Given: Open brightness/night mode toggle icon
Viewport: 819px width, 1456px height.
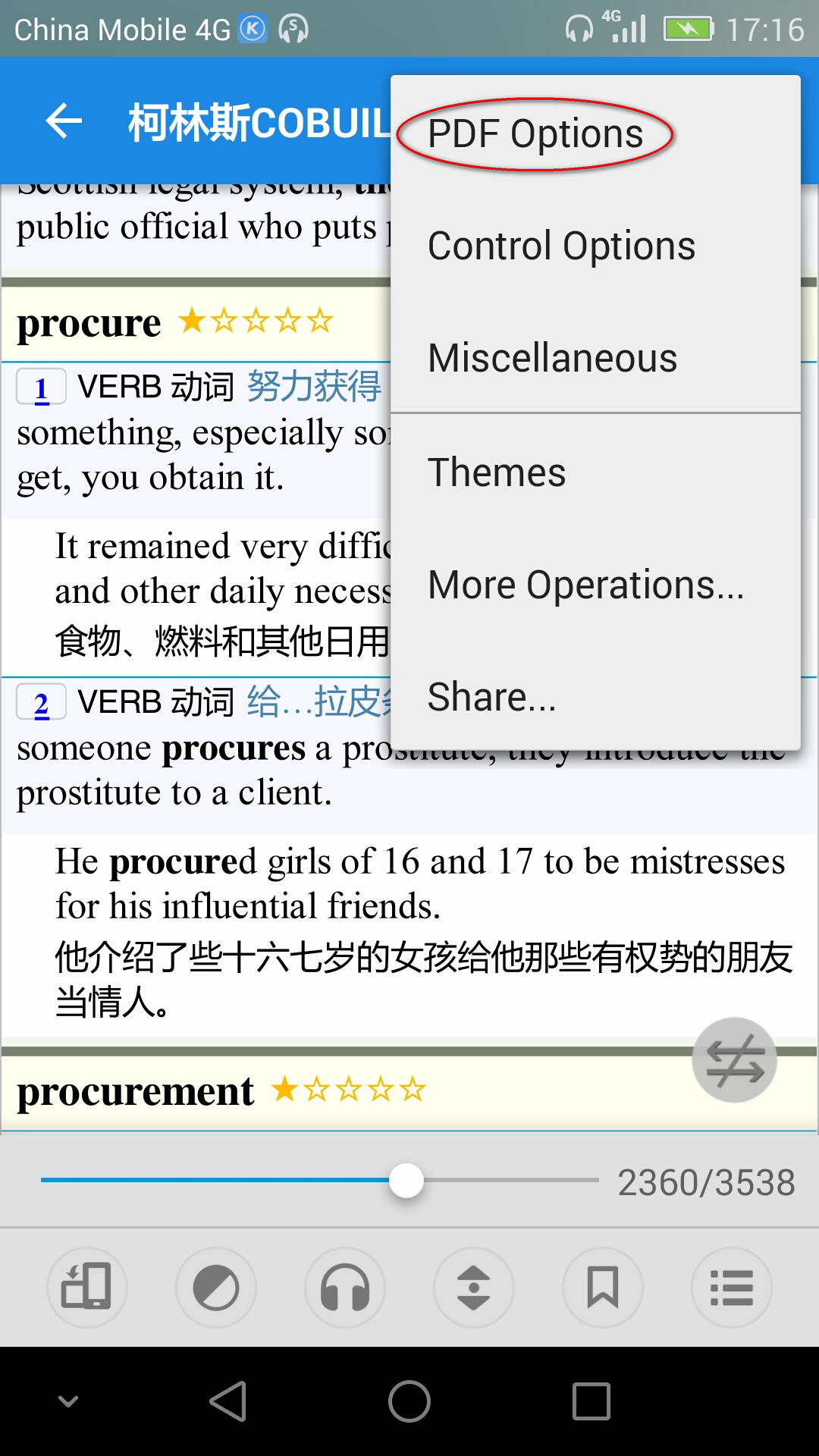Looking at the screenshot, I should 216,1287.
